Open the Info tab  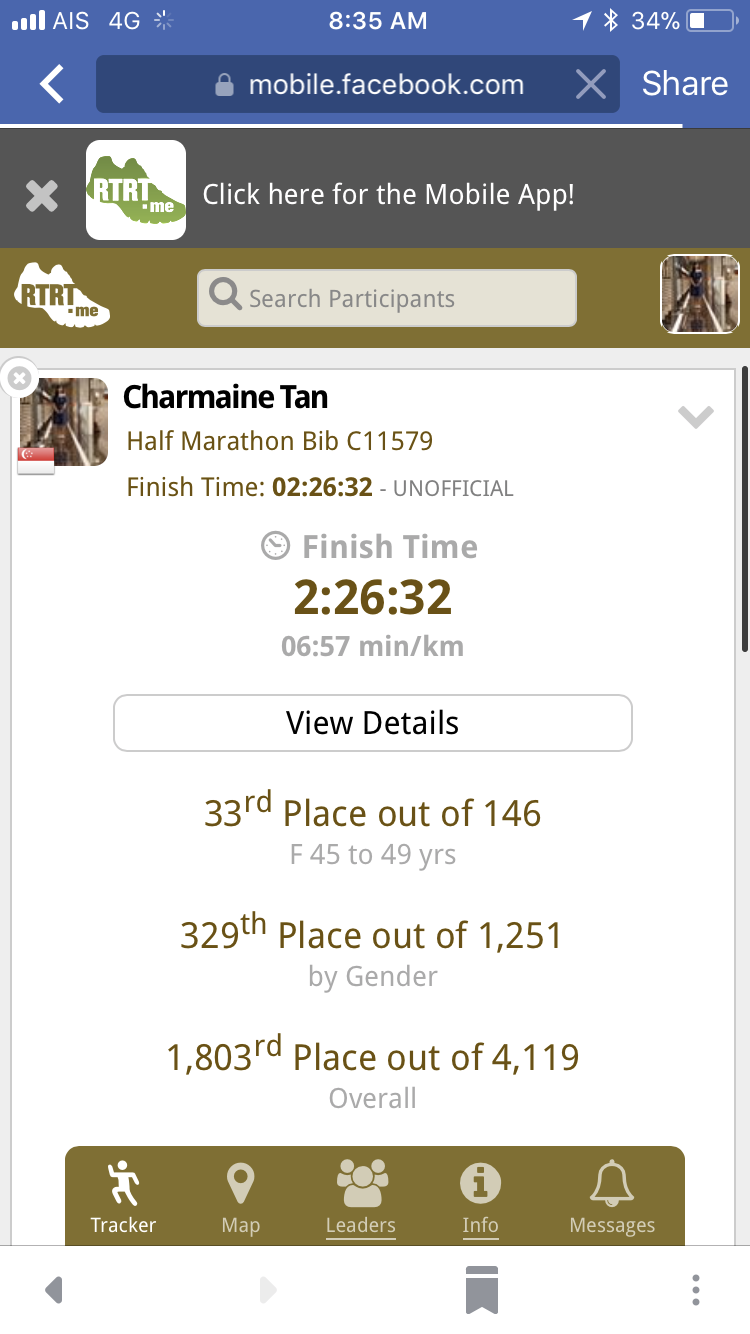[480, 1197]
